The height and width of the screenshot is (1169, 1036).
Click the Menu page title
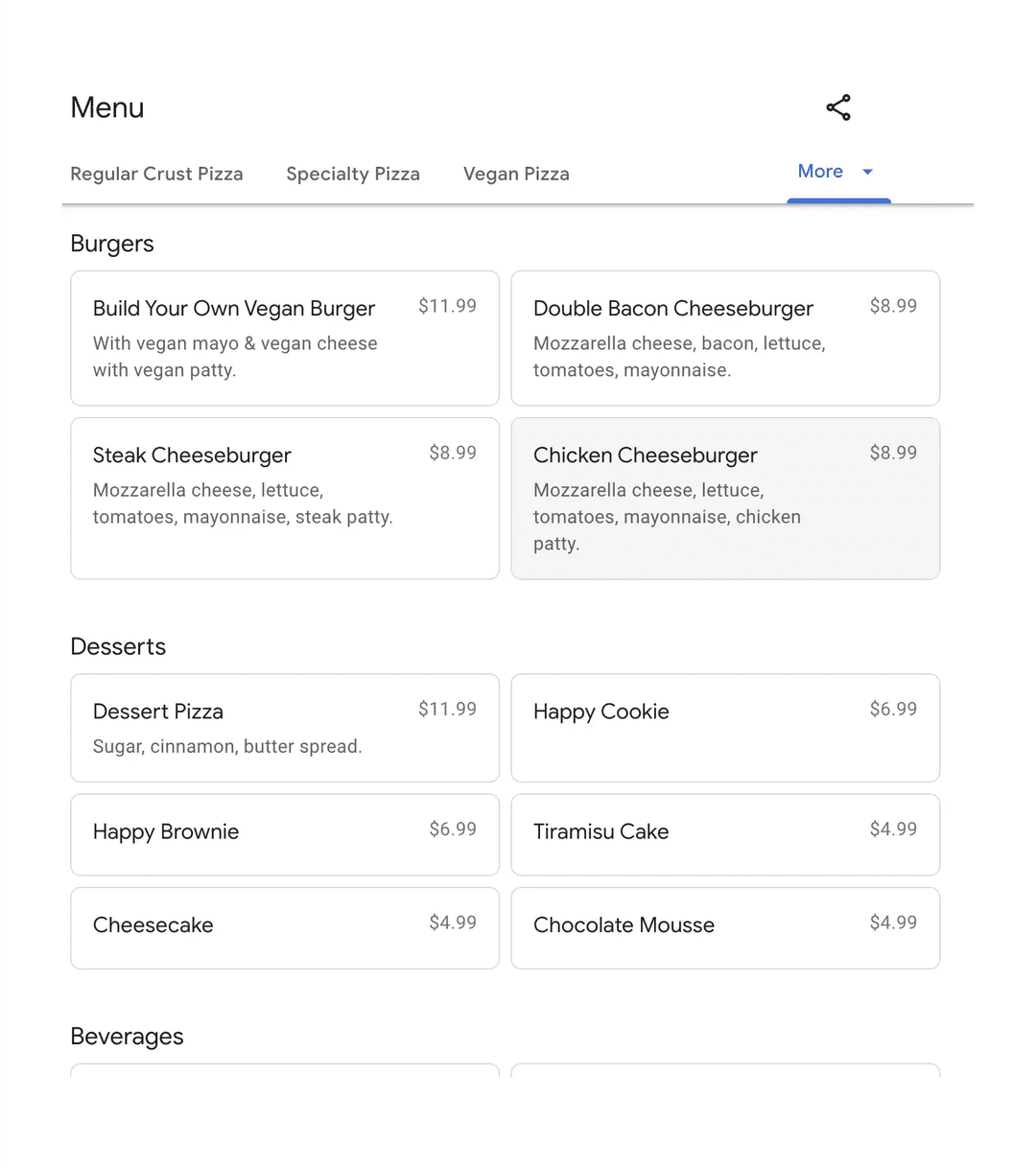(106, 107)
